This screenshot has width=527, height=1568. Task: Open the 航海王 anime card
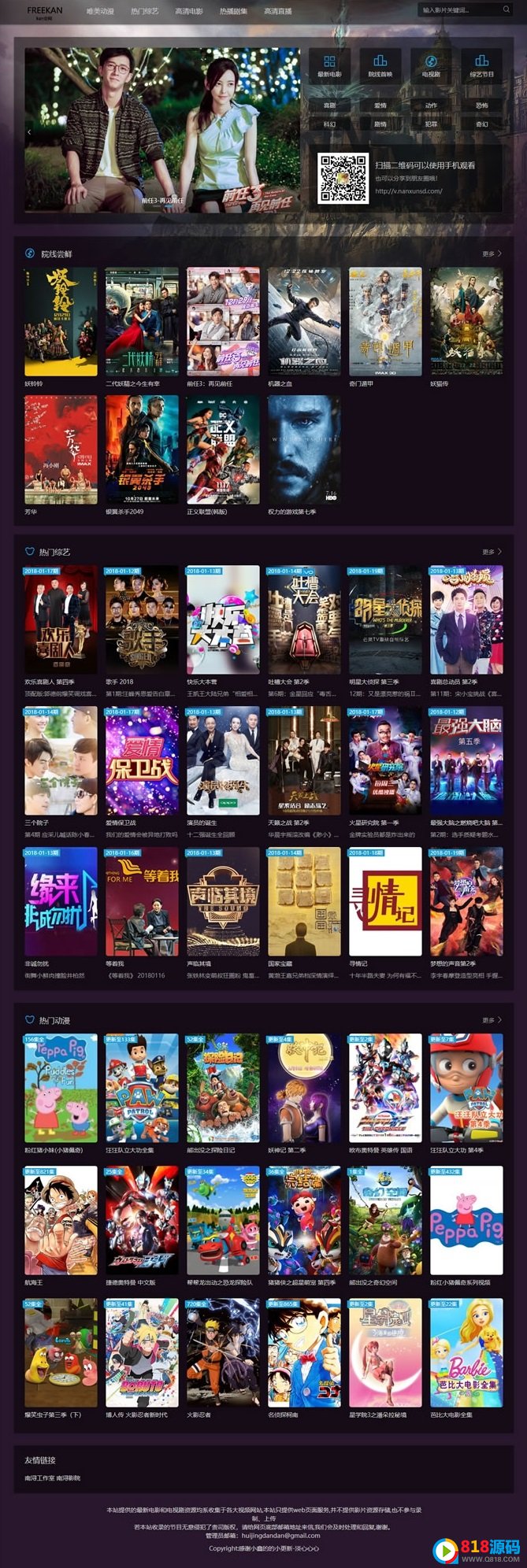coord(61,1220)
